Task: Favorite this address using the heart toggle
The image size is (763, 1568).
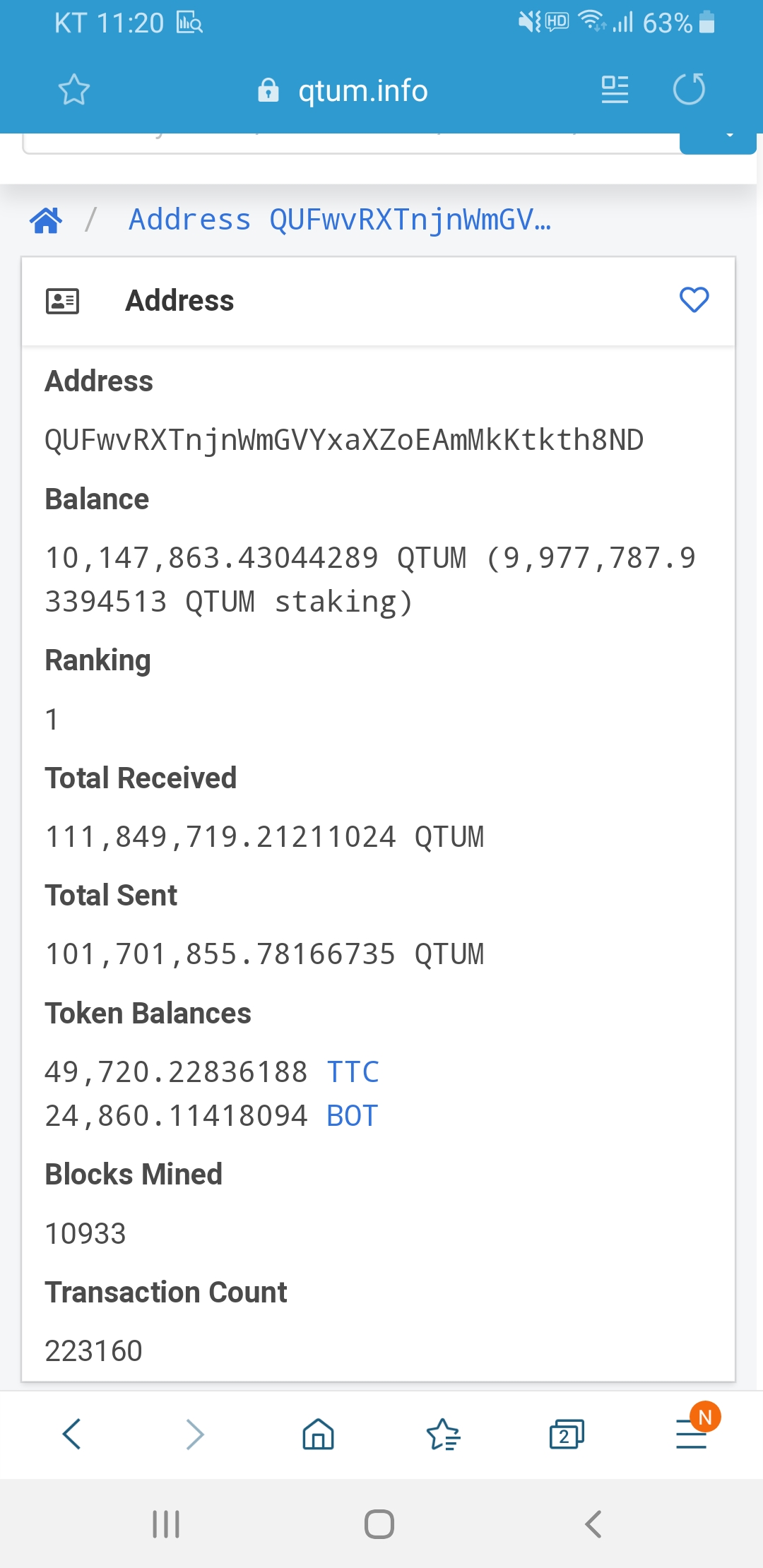Action: 694,299
